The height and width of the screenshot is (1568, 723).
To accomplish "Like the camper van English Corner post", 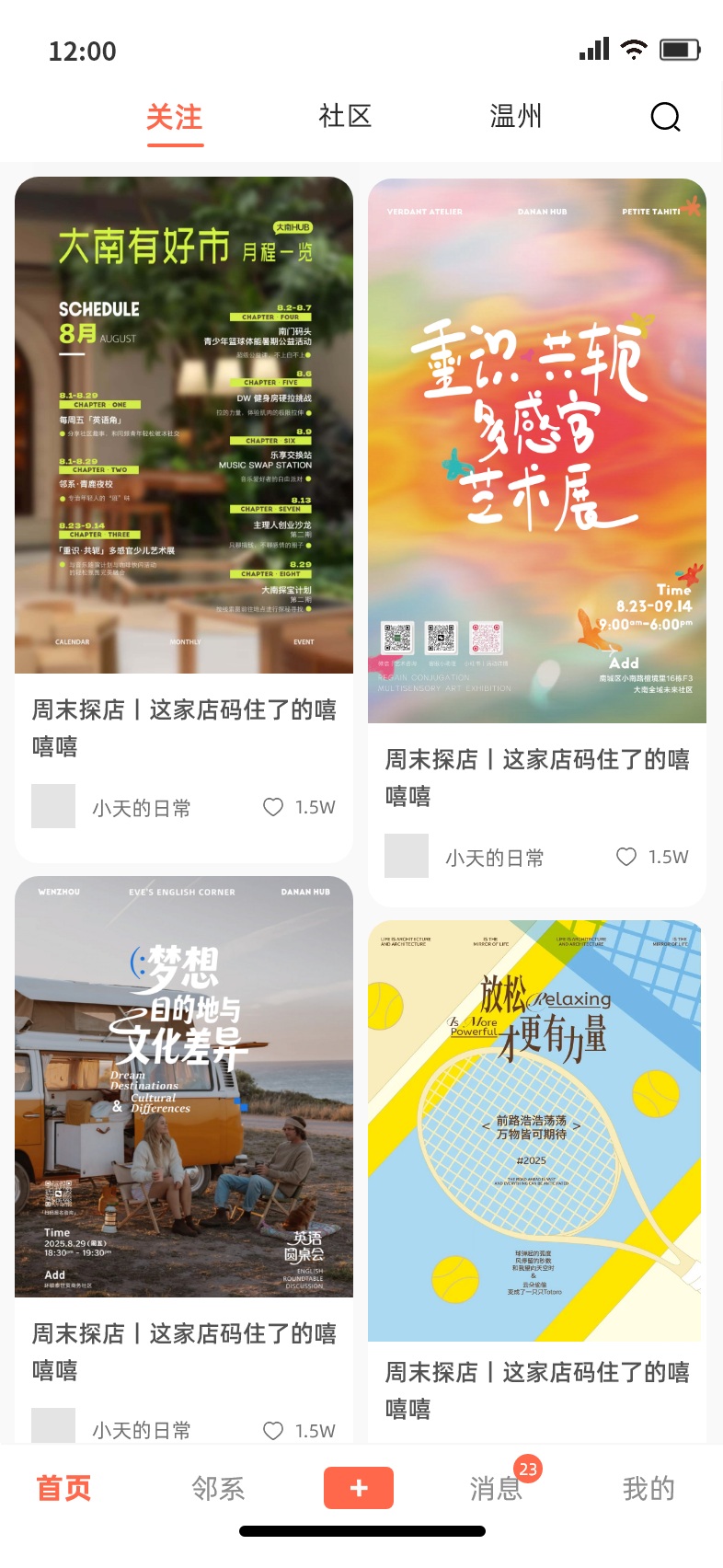I will pos(273,1431).
